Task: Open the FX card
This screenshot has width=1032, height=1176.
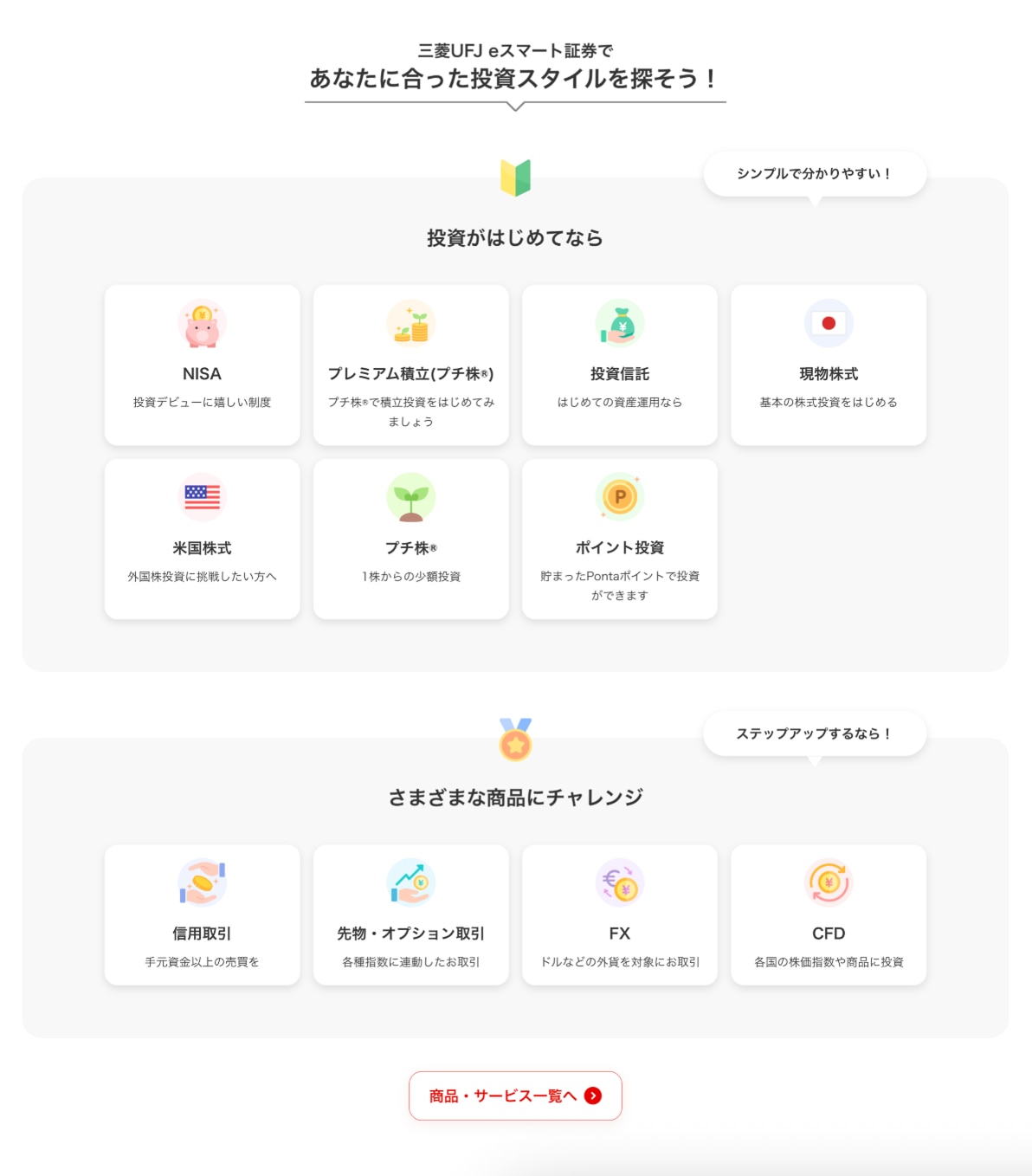Action: pos(619,914)
